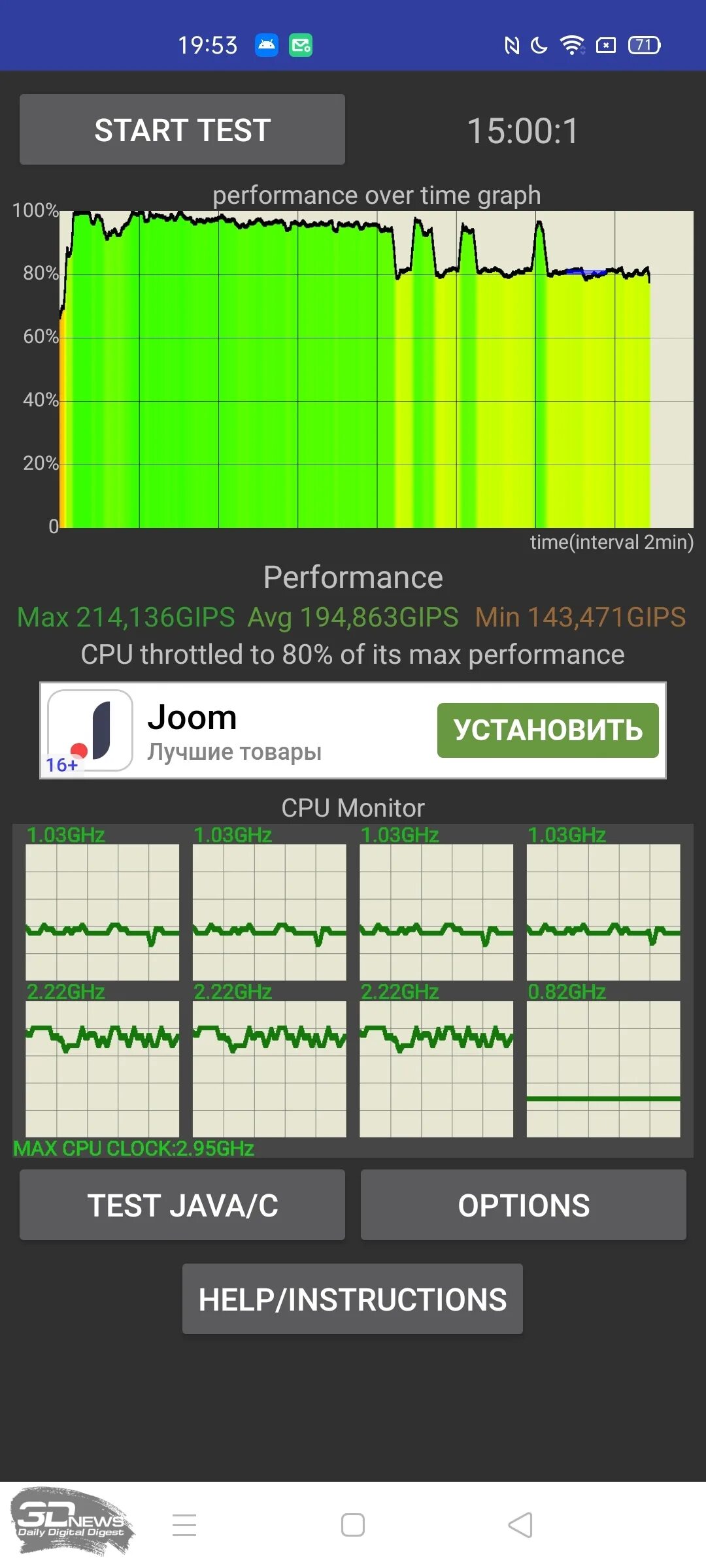The width and height of the screenshot is (706, 1568).
Task: Open HELP/INSTRUCTIONS
Action: point(352,1299)
